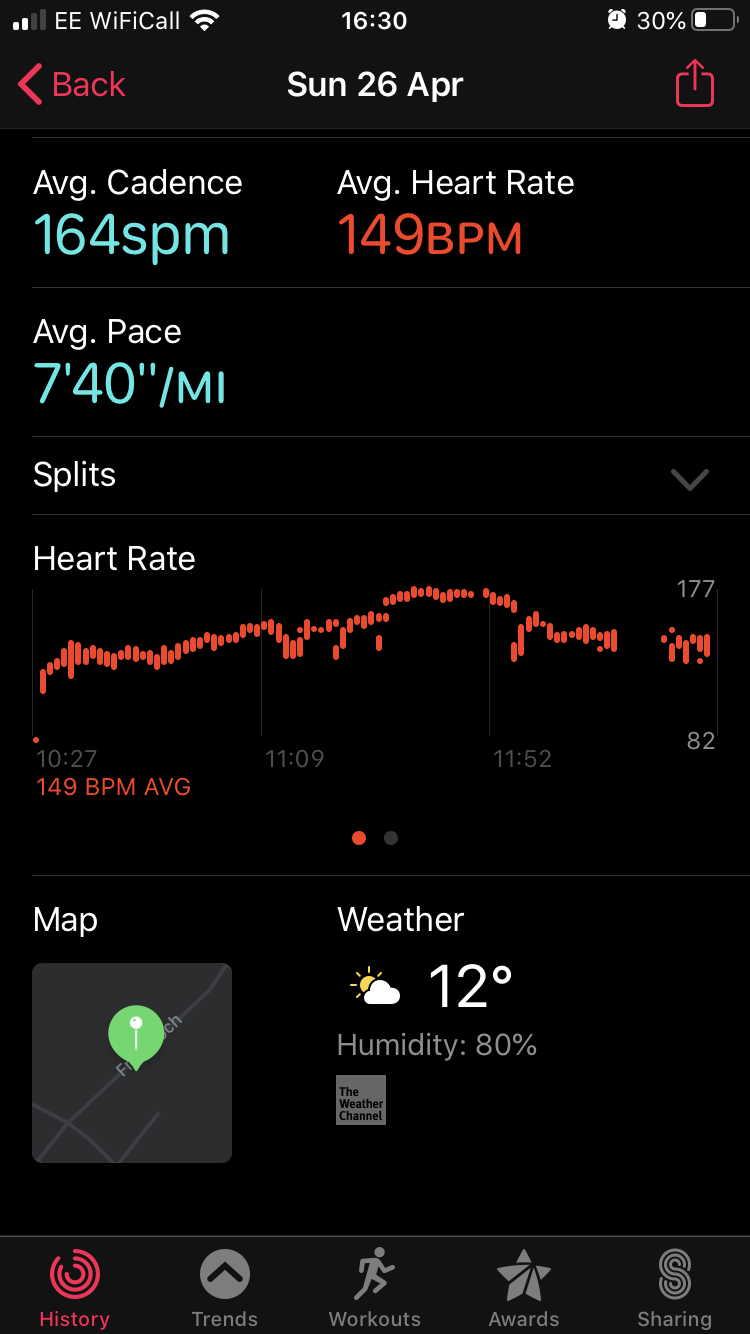Switch to the History tab
This screenshot has height=1334, width=750.
click(x=74, y=1287)
